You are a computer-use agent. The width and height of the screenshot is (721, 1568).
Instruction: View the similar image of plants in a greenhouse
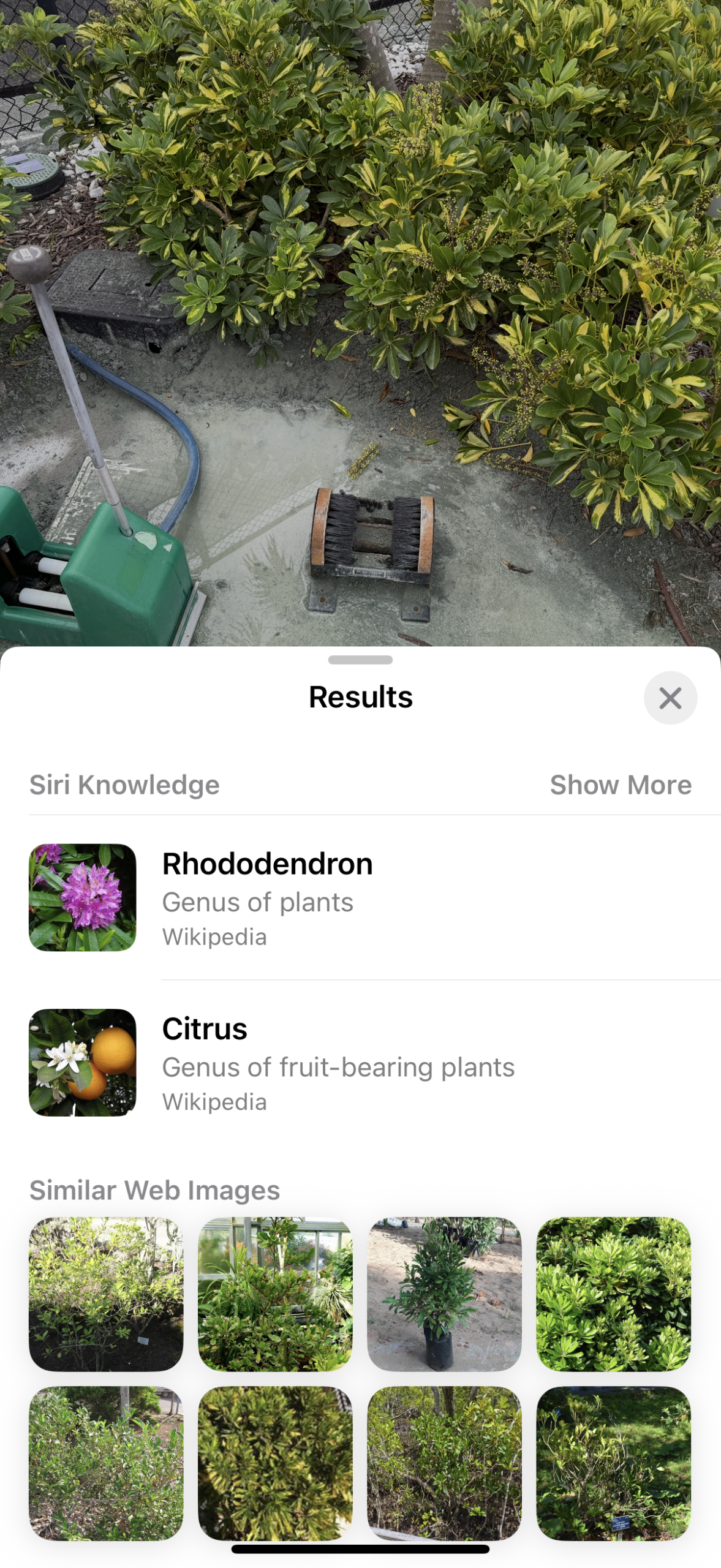[275, 1294]
